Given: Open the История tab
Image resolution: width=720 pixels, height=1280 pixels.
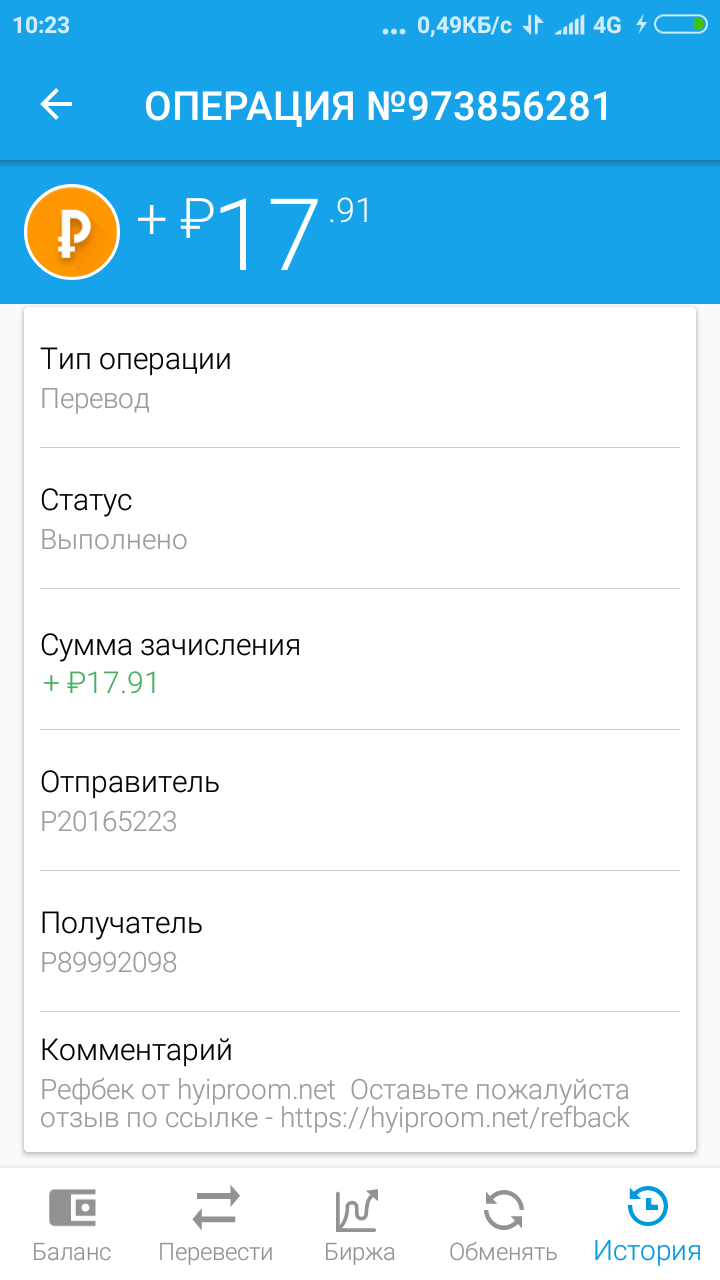Looking at the screenshot, I should [647, 1224].
